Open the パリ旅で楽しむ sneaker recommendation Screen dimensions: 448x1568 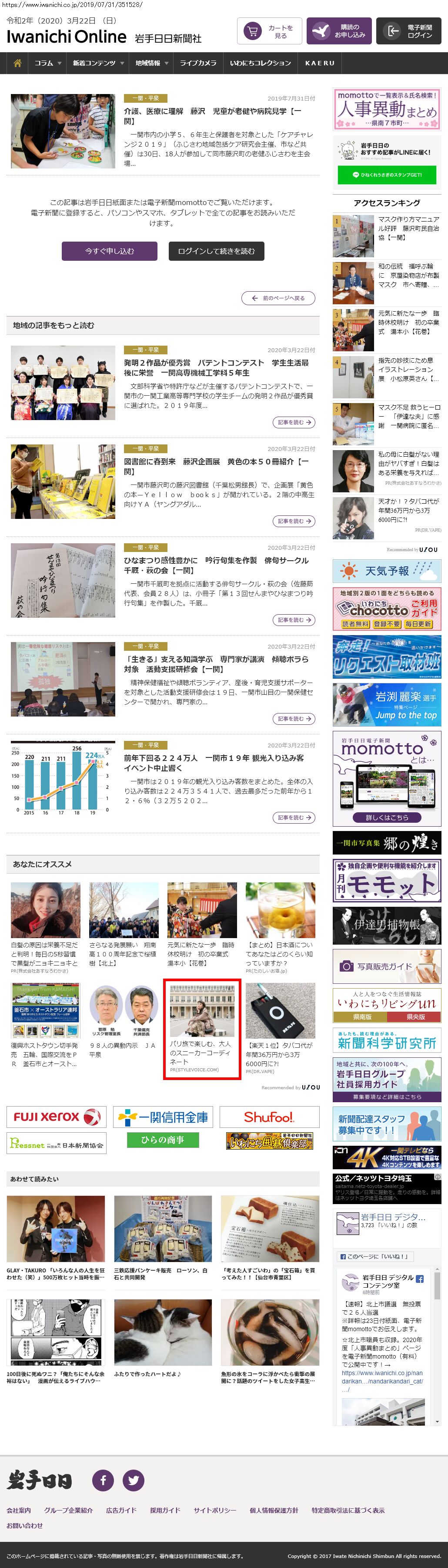pyautogui.click(x=202, y=1028)
